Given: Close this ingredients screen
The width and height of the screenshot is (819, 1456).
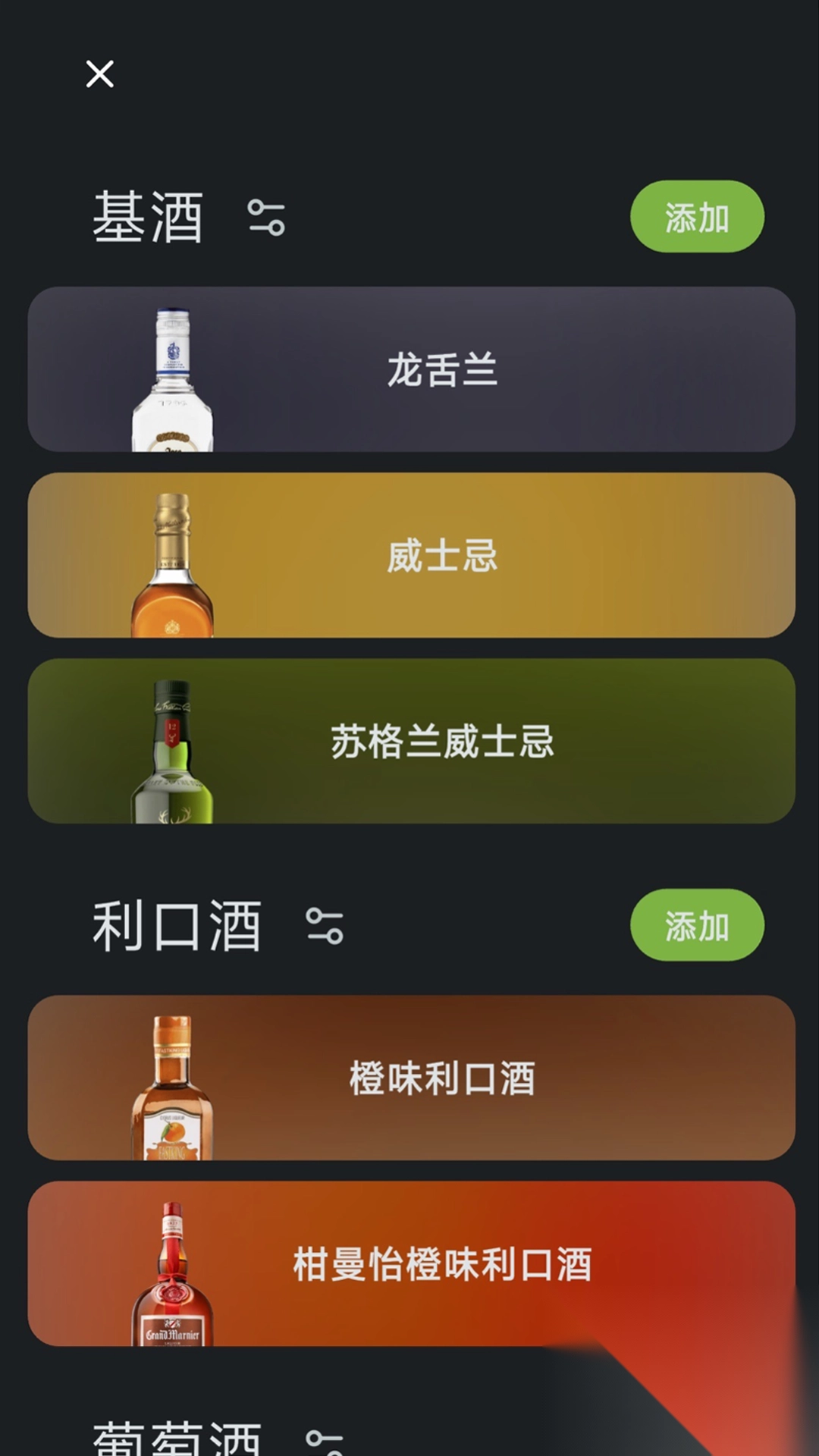Looking at the screenshot, I should click(99, 74).
